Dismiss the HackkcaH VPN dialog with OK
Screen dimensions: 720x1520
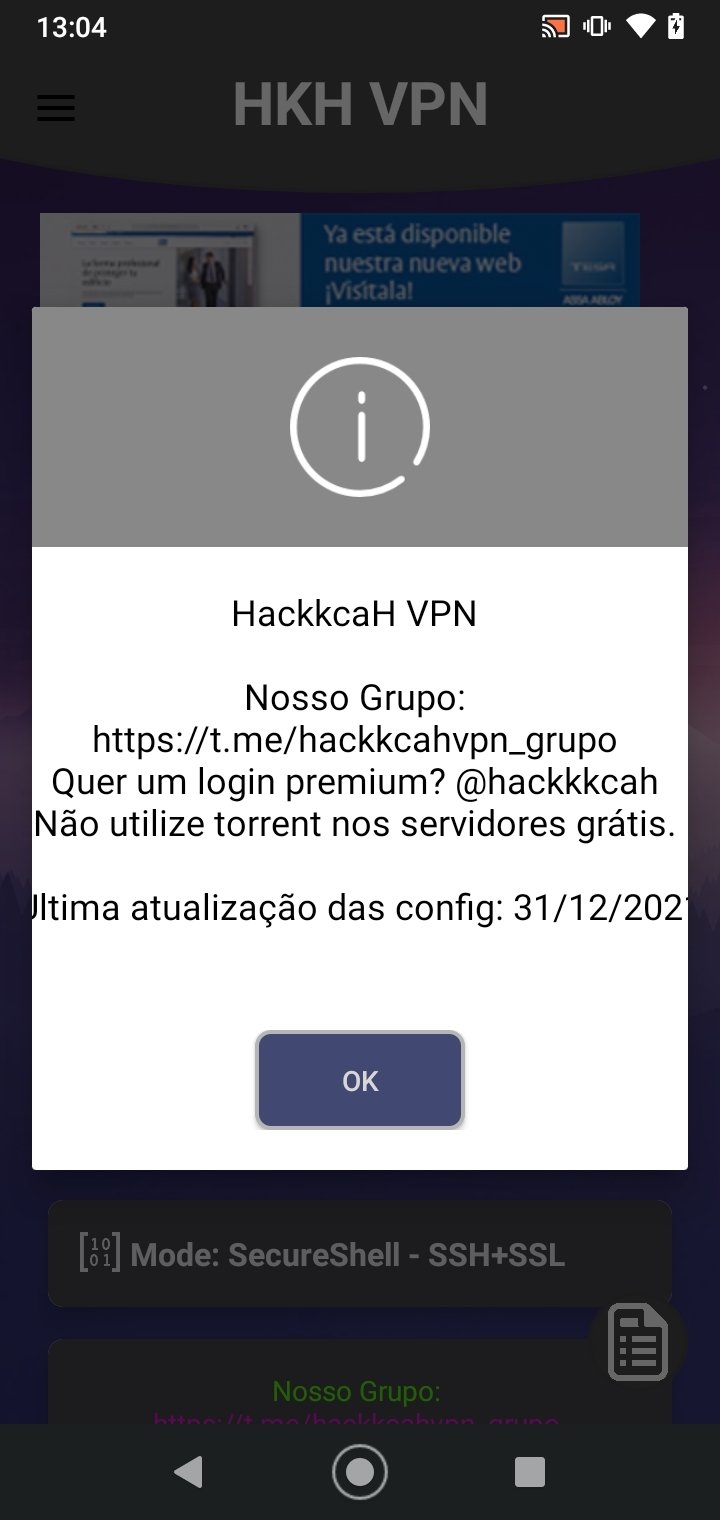point(360,1080)
